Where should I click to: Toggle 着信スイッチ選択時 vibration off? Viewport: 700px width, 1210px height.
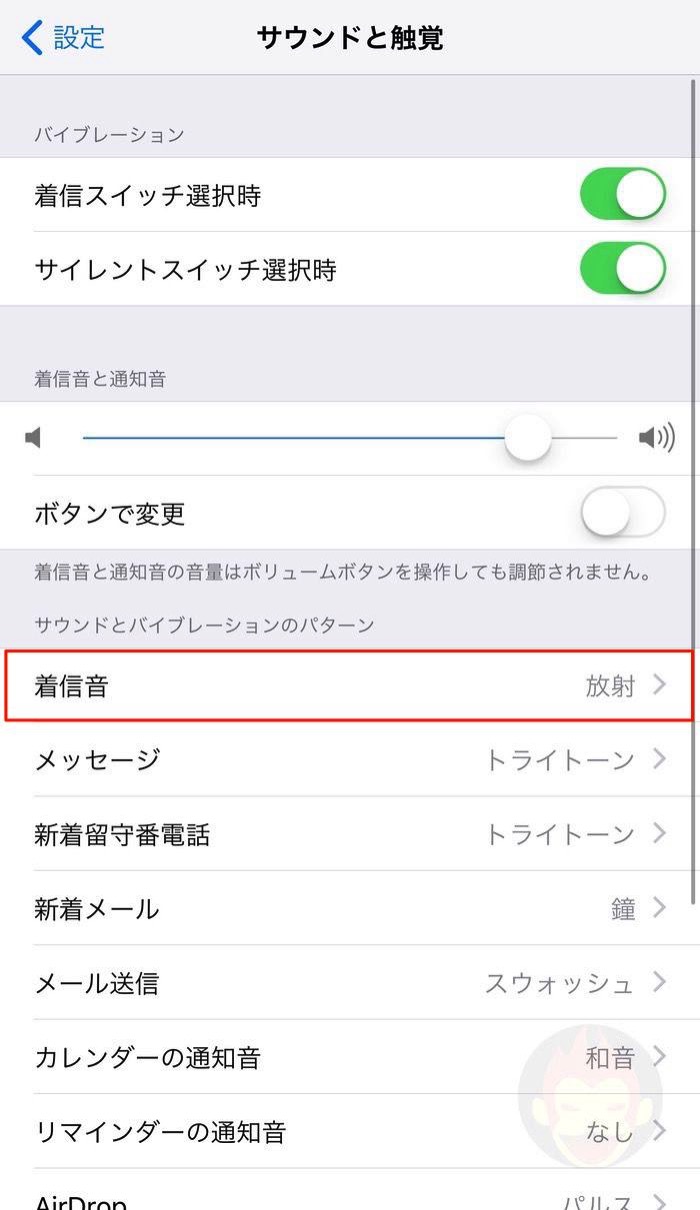(622, 195)
